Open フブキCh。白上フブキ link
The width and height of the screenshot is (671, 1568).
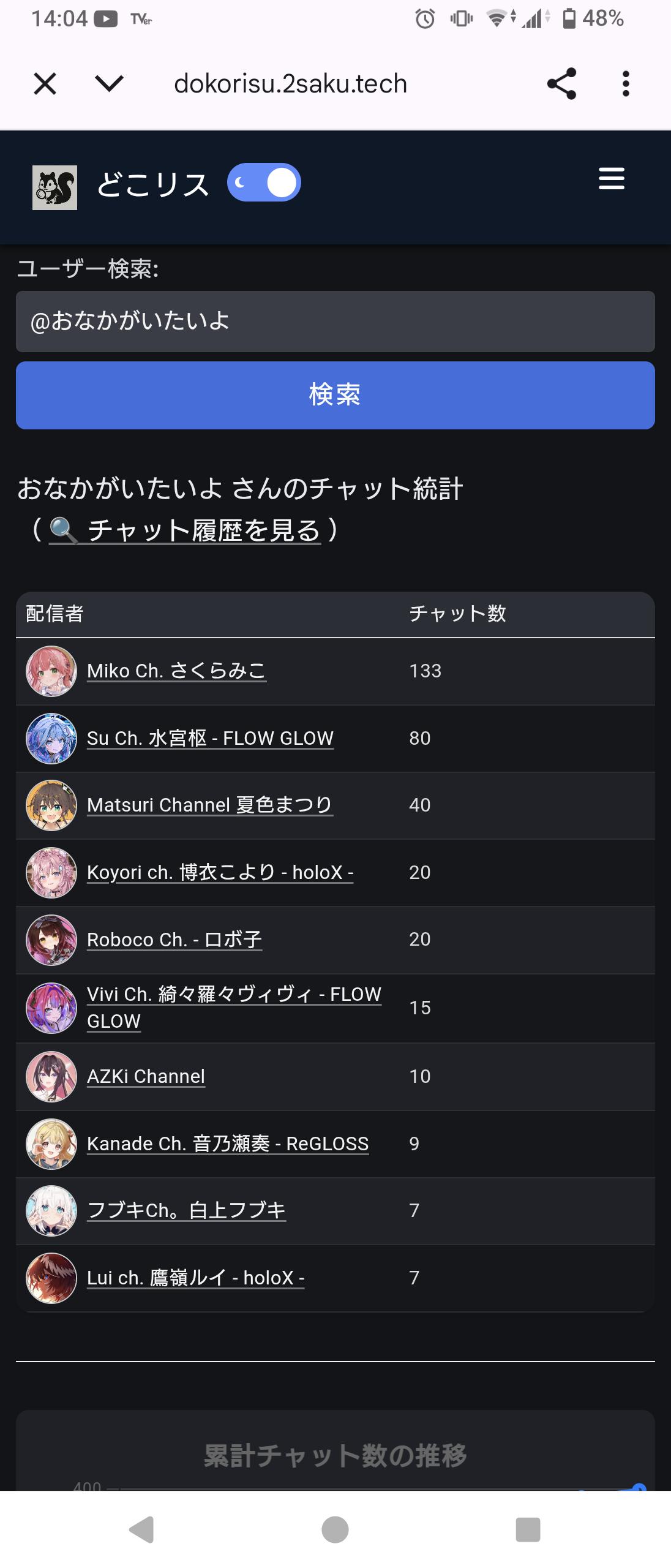point(187,1211)
